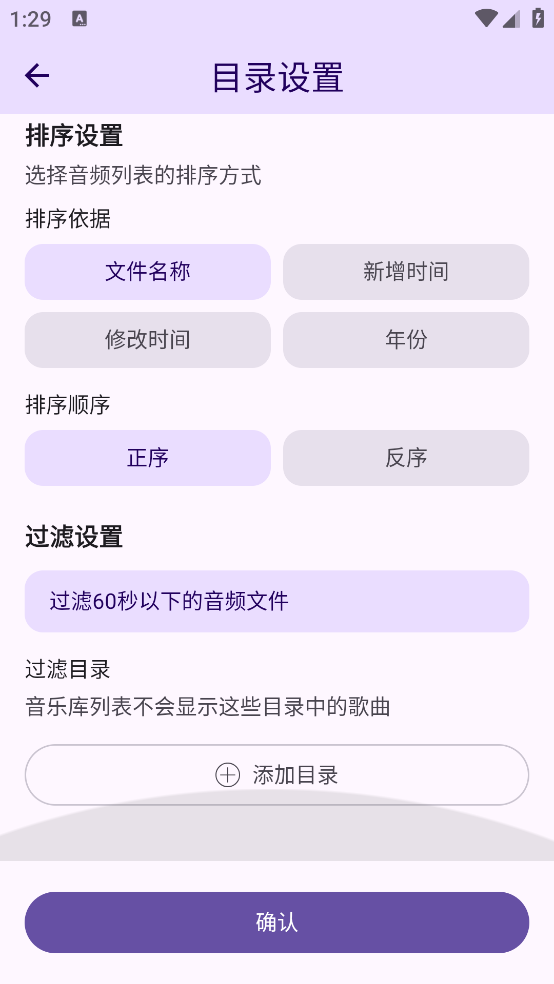The image size is (554, 984).
Task: Confirm settings with 确认 button
Action: tap(277, 922)
